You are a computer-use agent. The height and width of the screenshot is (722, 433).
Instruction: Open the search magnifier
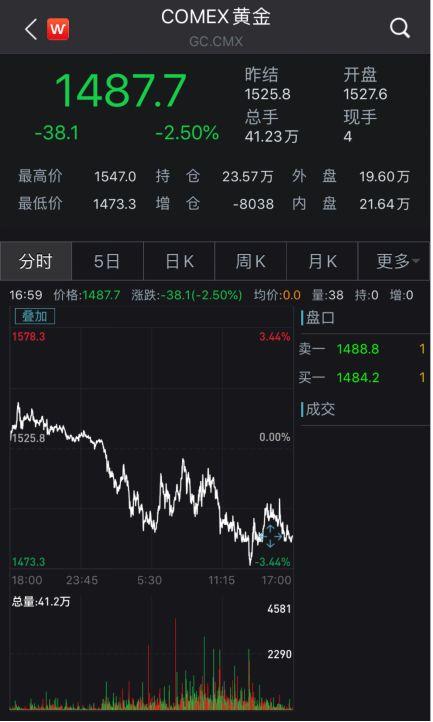(x=399, y=29)
